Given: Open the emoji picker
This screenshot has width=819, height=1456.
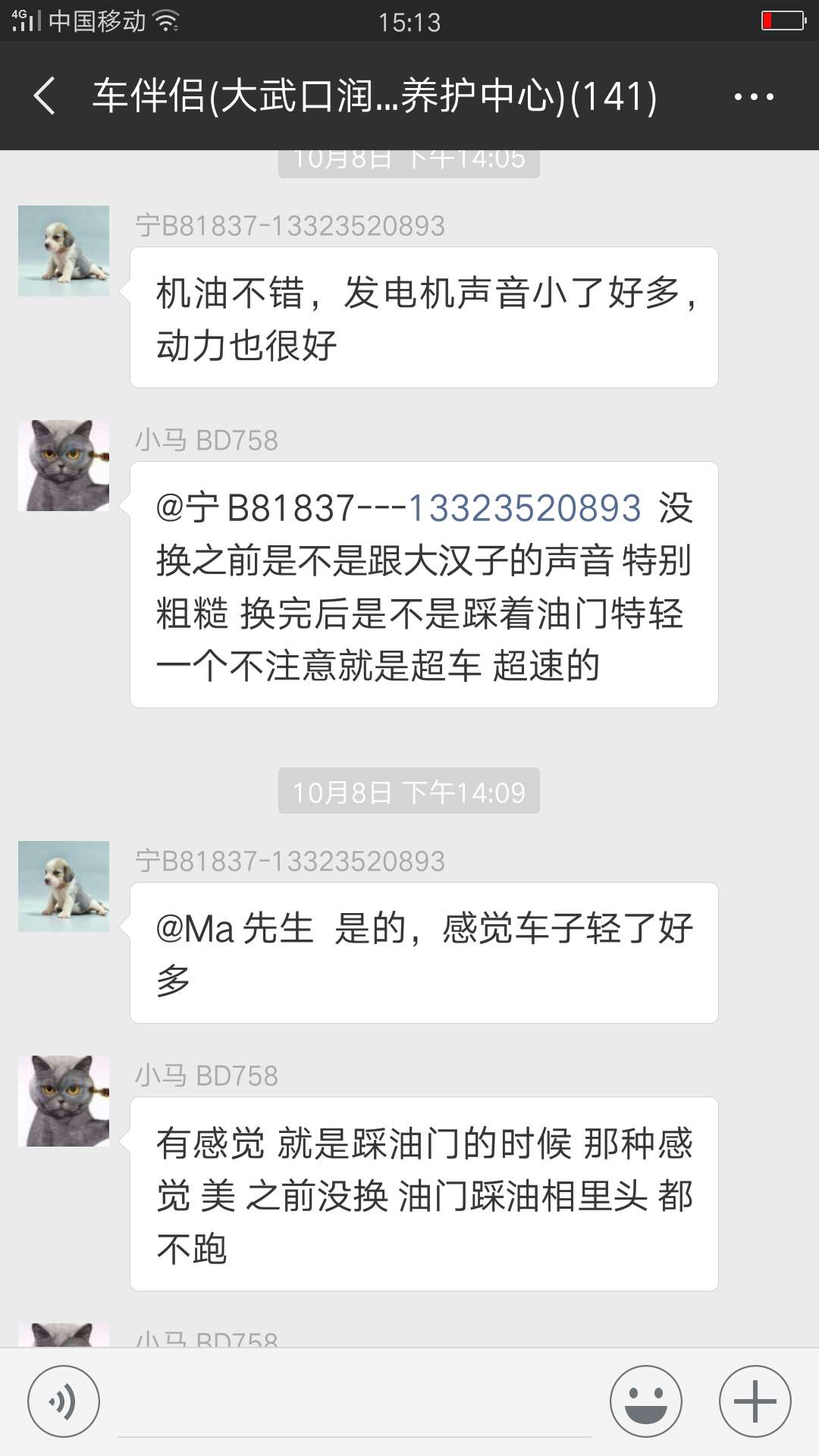Looking at the screenshot, I should pos(646,1401).
